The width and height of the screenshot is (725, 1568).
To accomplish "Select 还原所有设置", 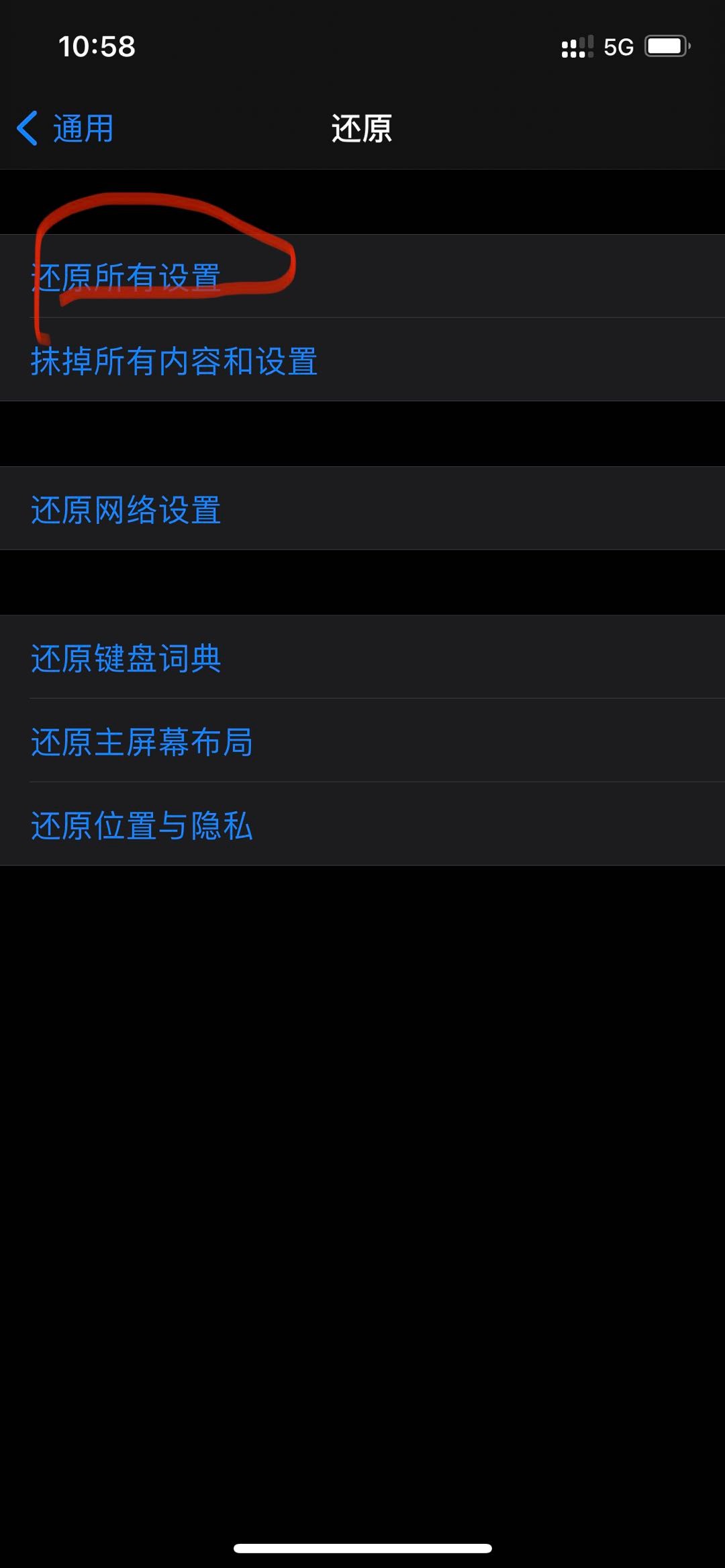I will [x=126, y=276].
